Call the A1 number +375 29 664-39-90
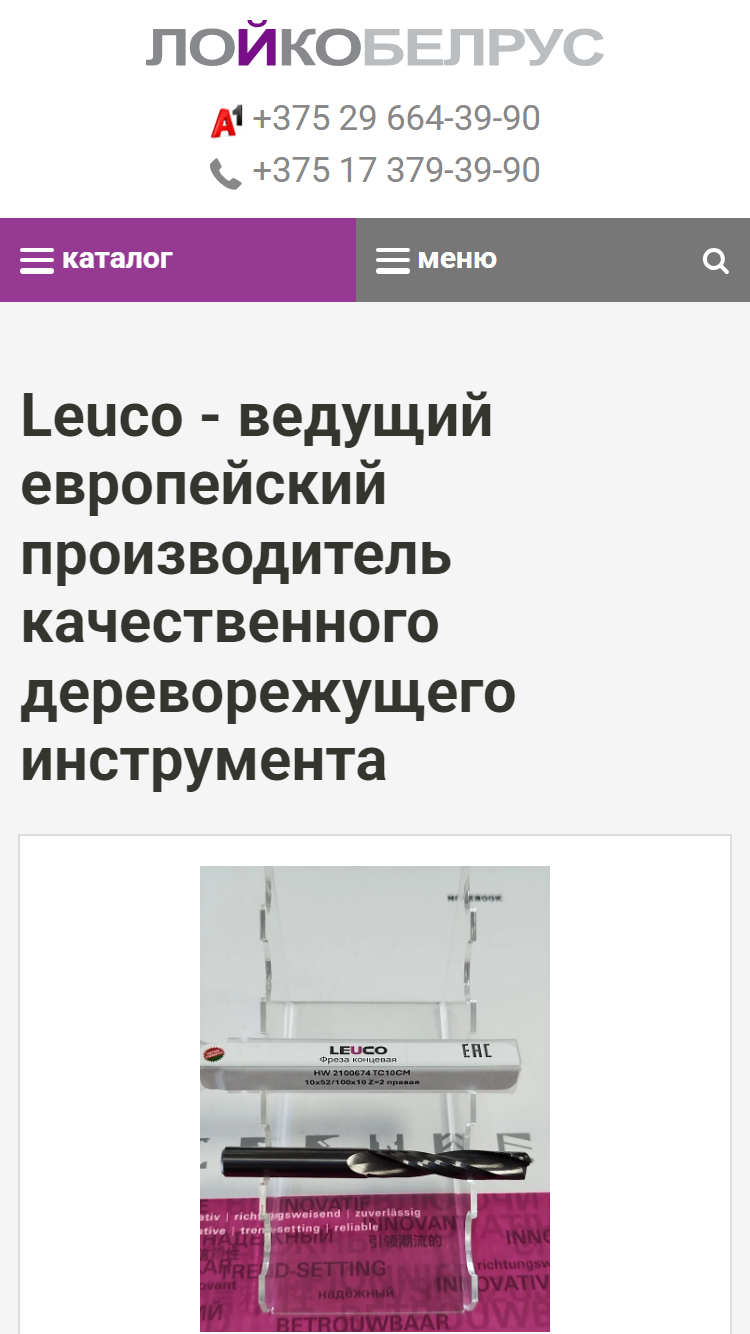 [396, 119]
